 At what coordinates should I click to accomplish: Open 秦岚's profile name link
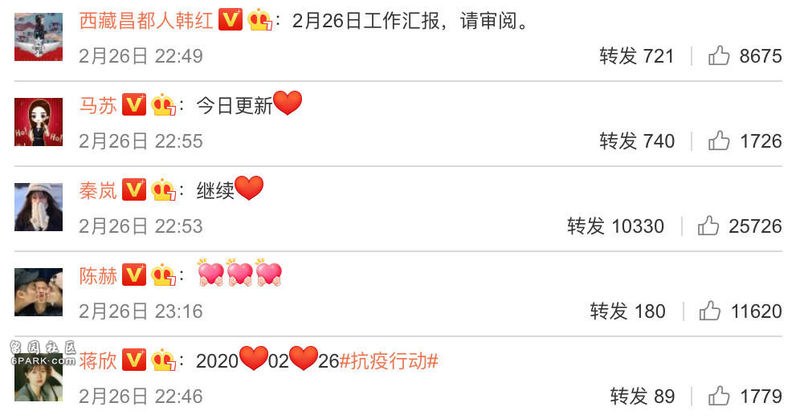[x=98, y=190]
